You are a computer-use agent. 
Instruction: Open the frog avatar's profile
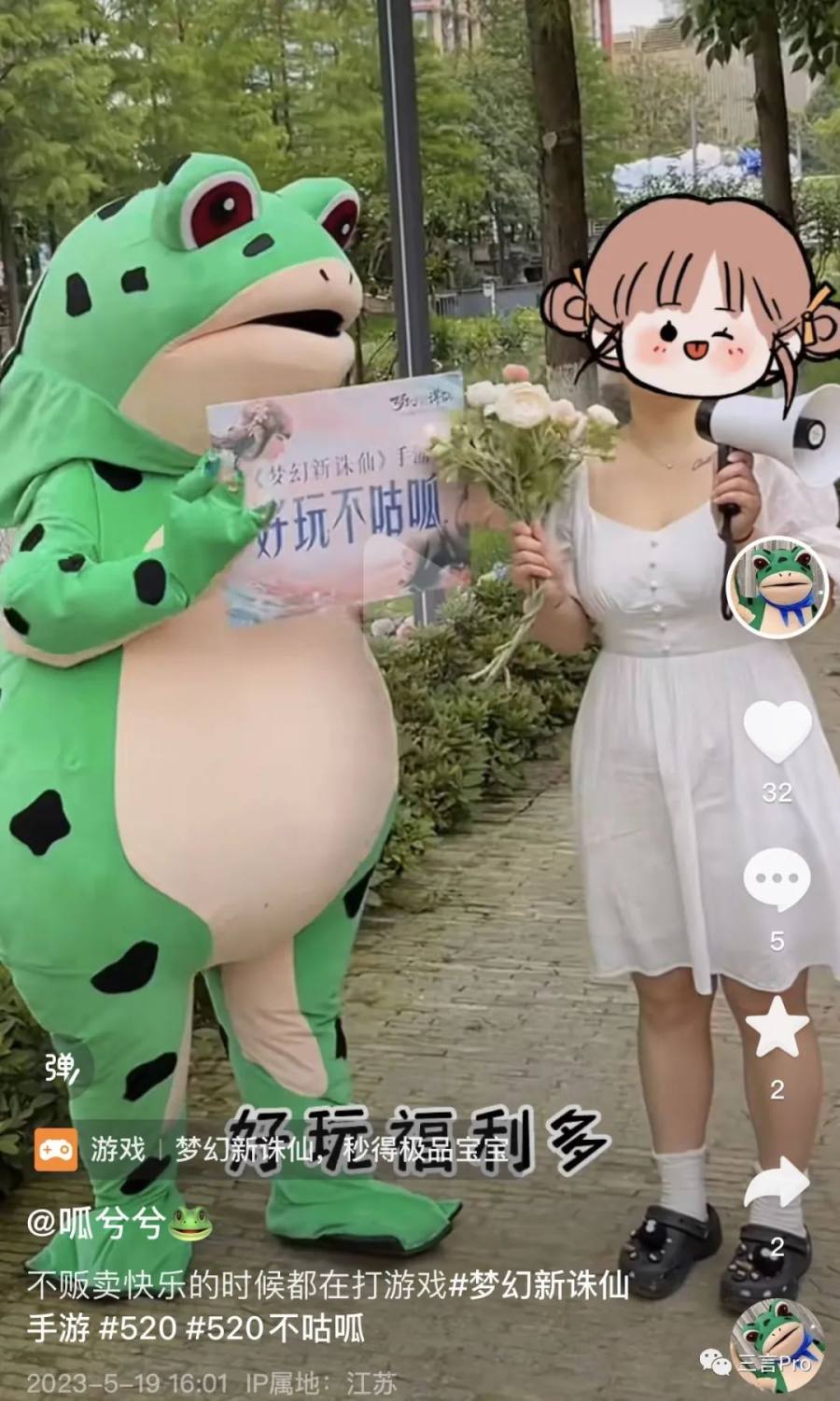(777, 588)
